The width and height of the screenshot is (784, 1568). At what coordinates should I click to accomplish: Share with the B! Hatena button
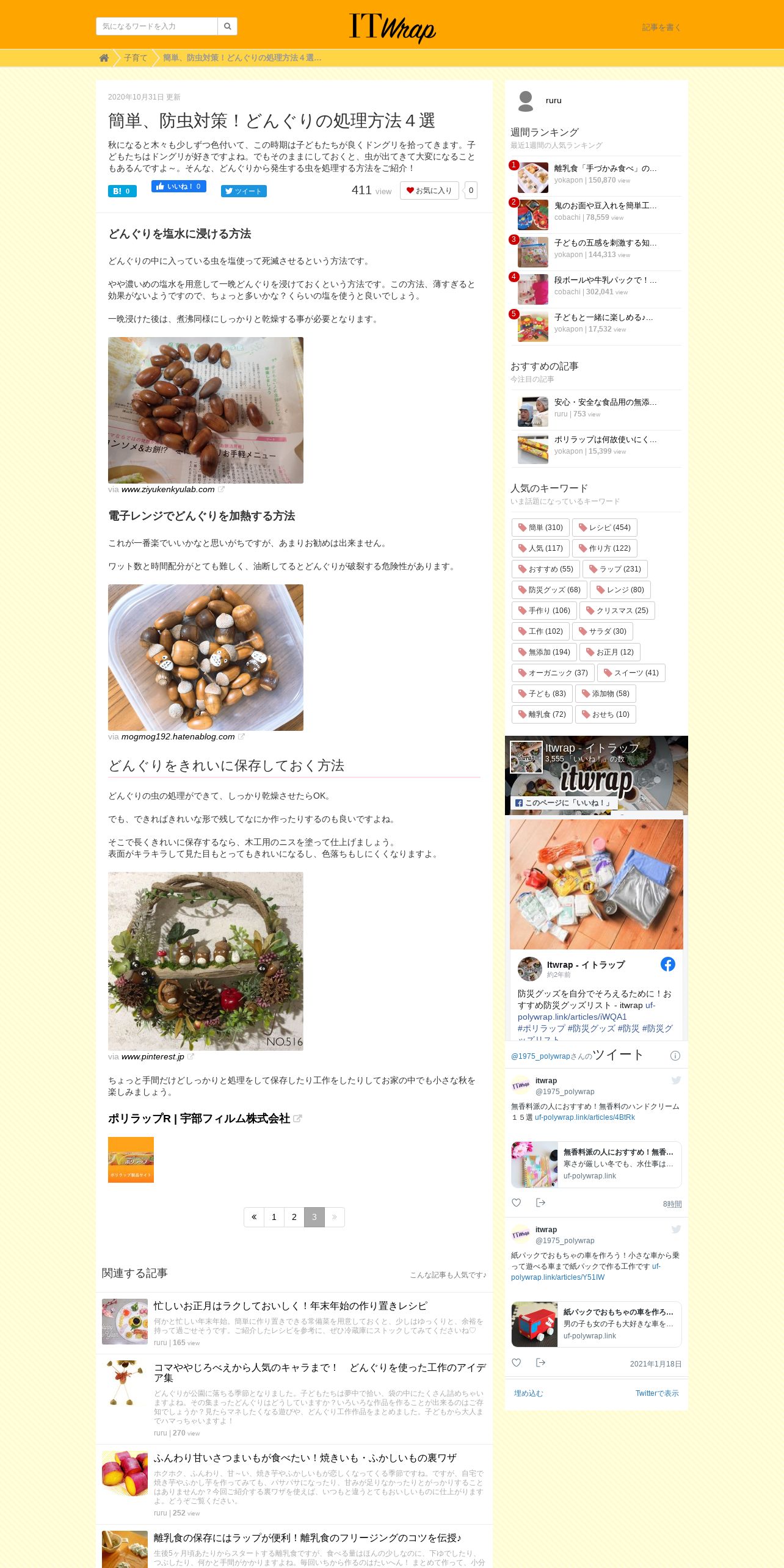pos(122,191)
